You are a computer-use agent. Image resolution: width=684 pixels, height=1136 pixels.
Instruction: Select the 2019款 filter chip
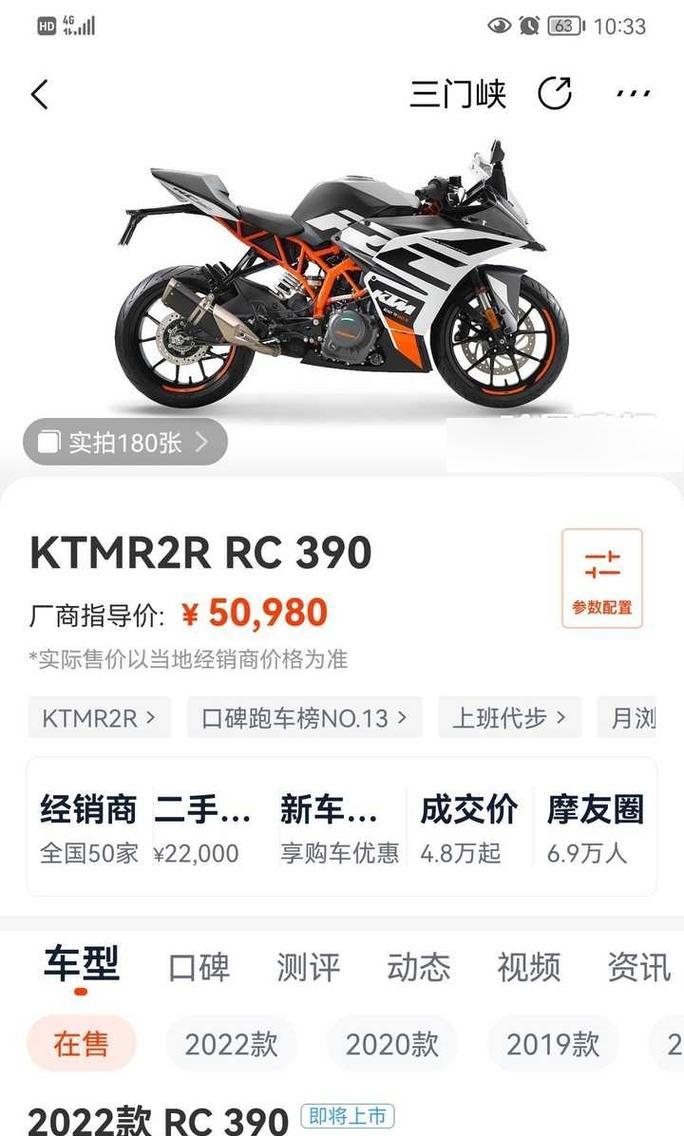[x=552, y=1044]
